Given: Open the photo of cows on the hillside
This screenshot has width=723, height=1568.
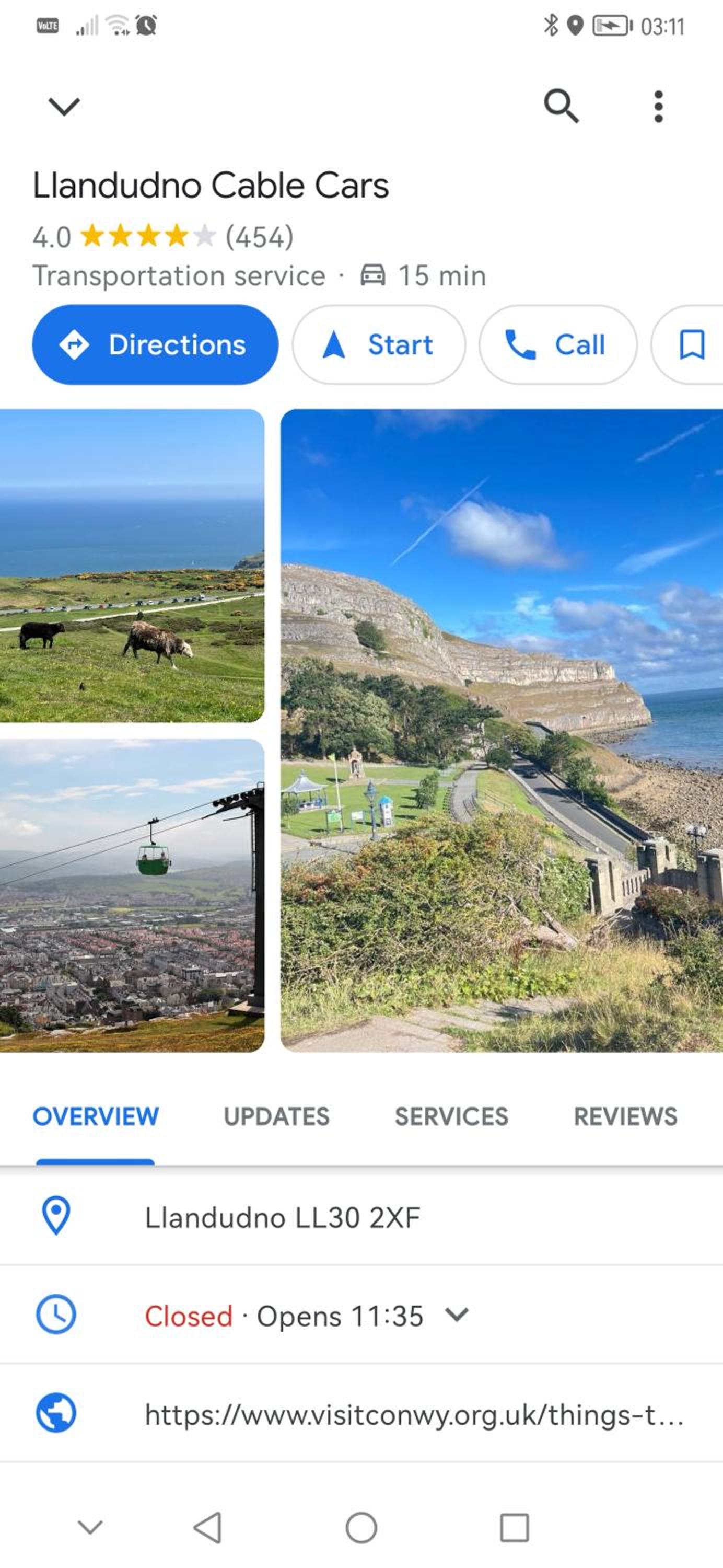Looking at the screenshot, I should point(132,566).
